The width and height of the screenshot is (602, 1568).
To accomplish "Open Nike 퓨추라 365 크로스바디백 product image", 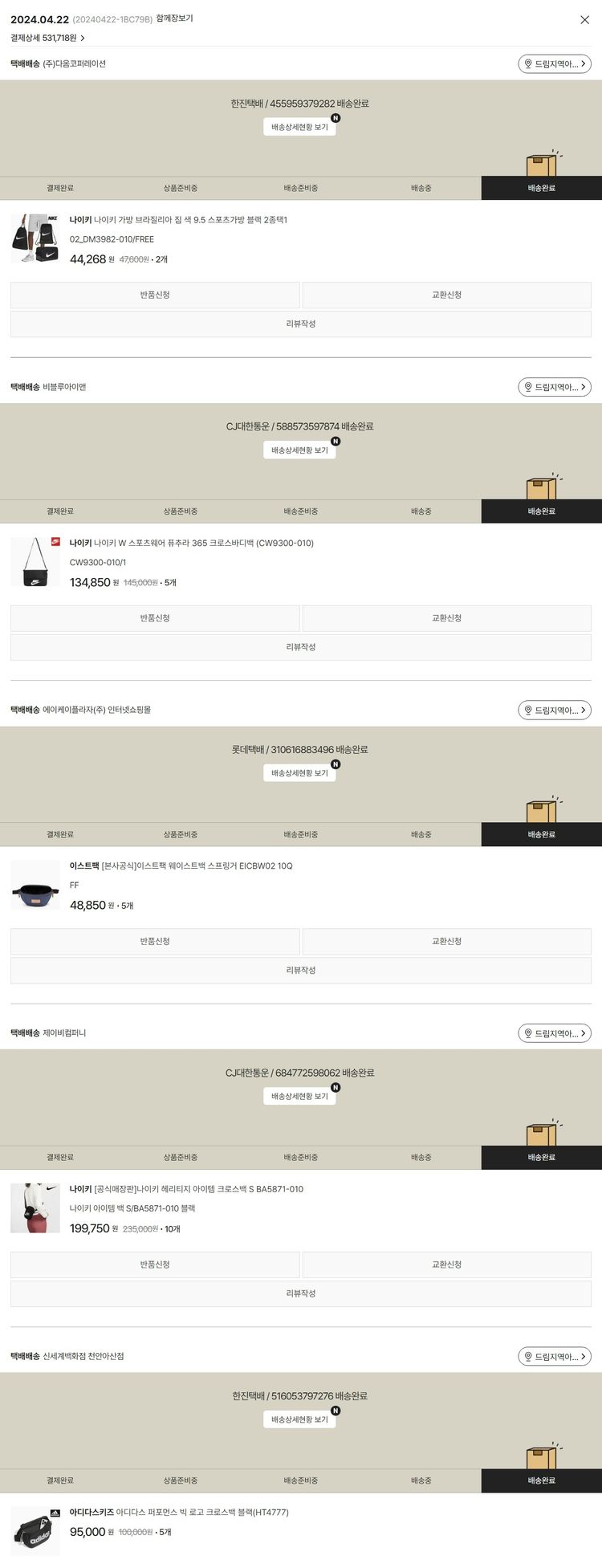I will coord(35,562).
